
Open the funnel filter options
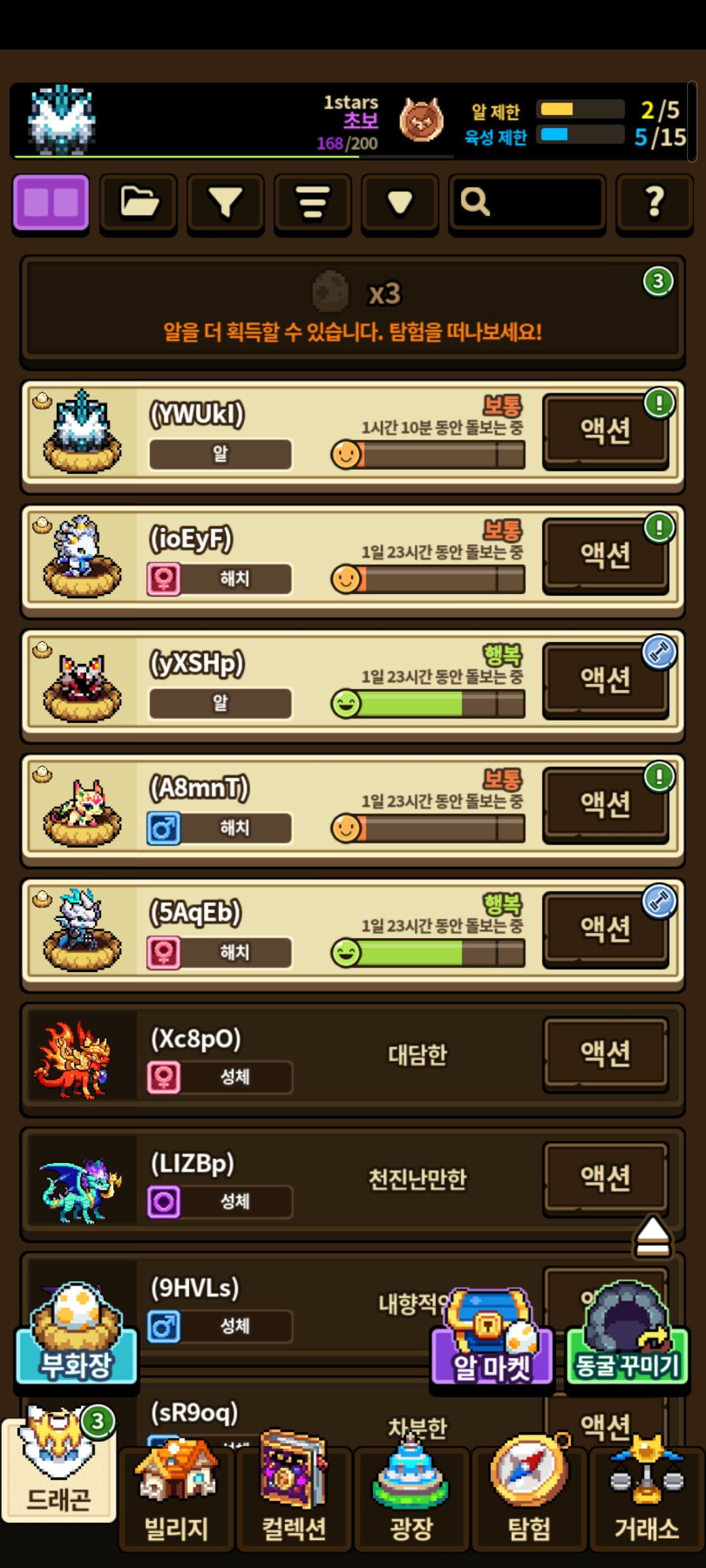[226, 203]
